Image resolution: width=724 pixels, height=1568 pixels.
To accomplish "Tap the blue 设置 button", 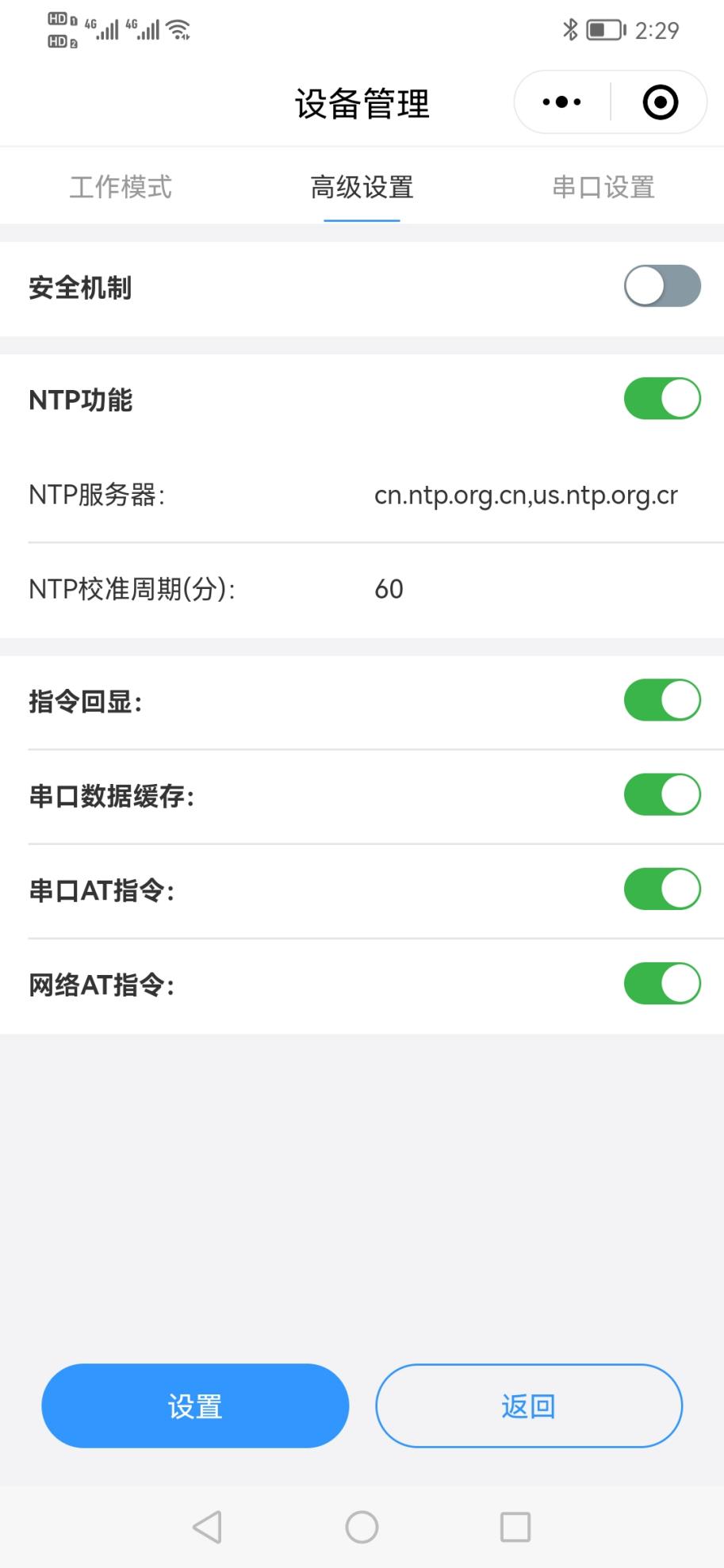I will (x=195, y=1406).
